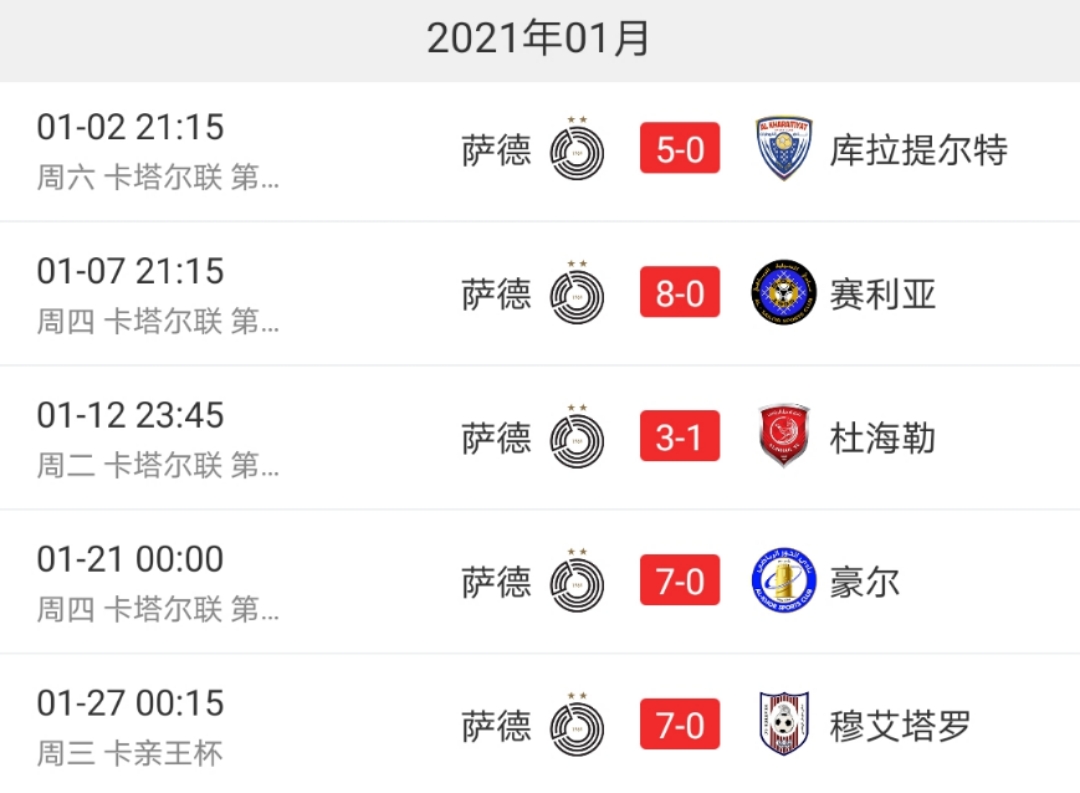Viewport: 1080px width, 793px height.
Task: View the 8-0 match against 赛利亚
Action: (x=540, y=295)
